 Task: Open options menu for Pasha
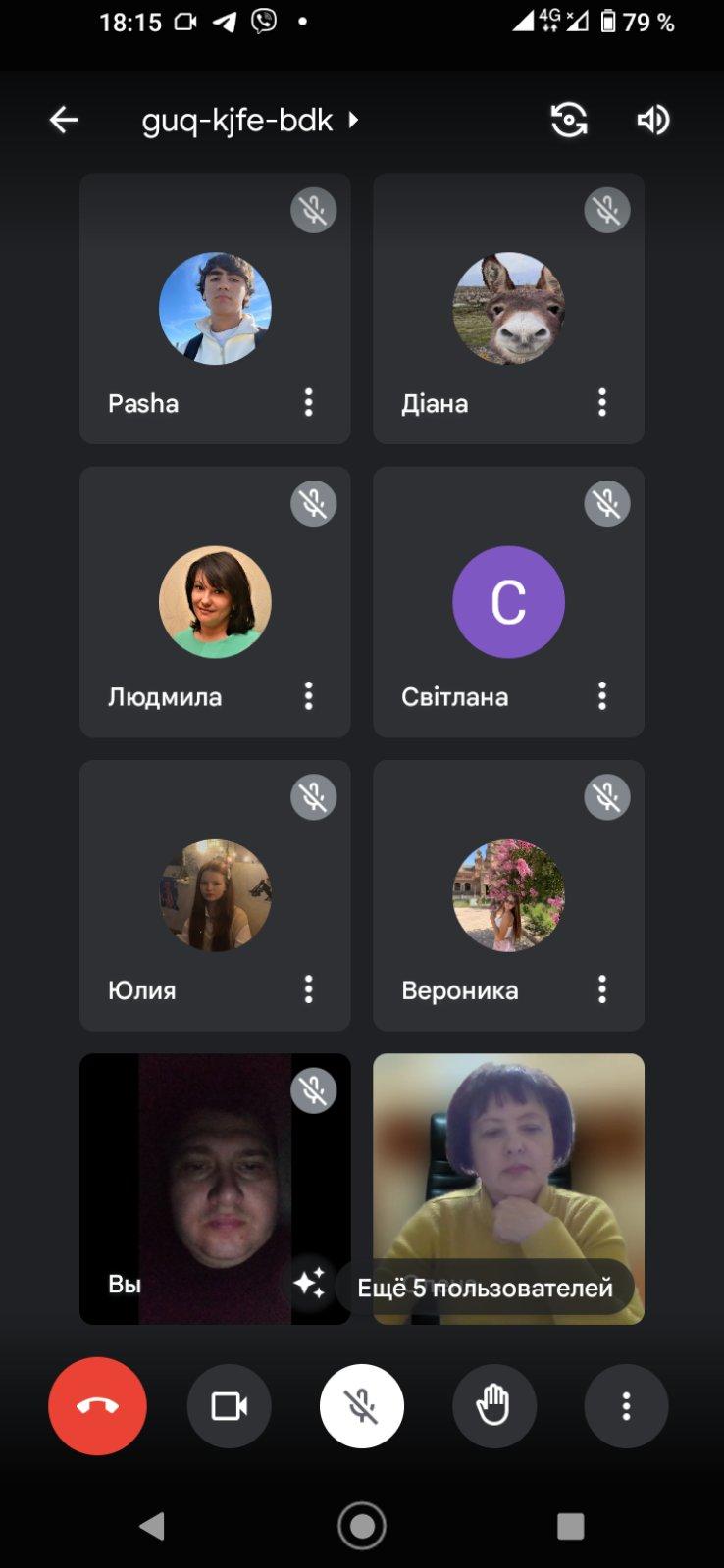pyautogui.click(x=308, y=402)
